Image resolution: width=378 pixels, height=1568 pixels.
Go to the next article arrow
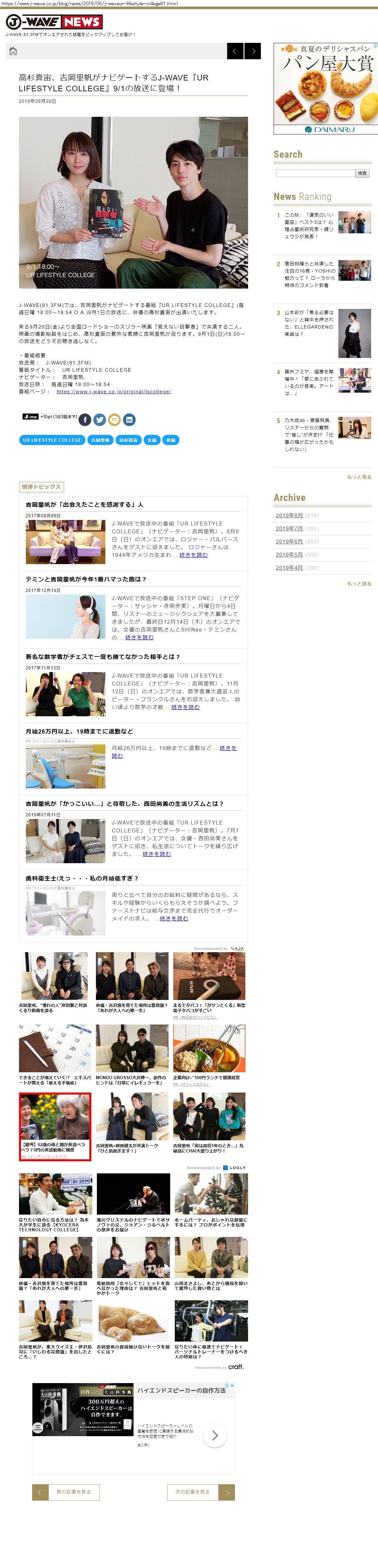(x=253, y=51)
